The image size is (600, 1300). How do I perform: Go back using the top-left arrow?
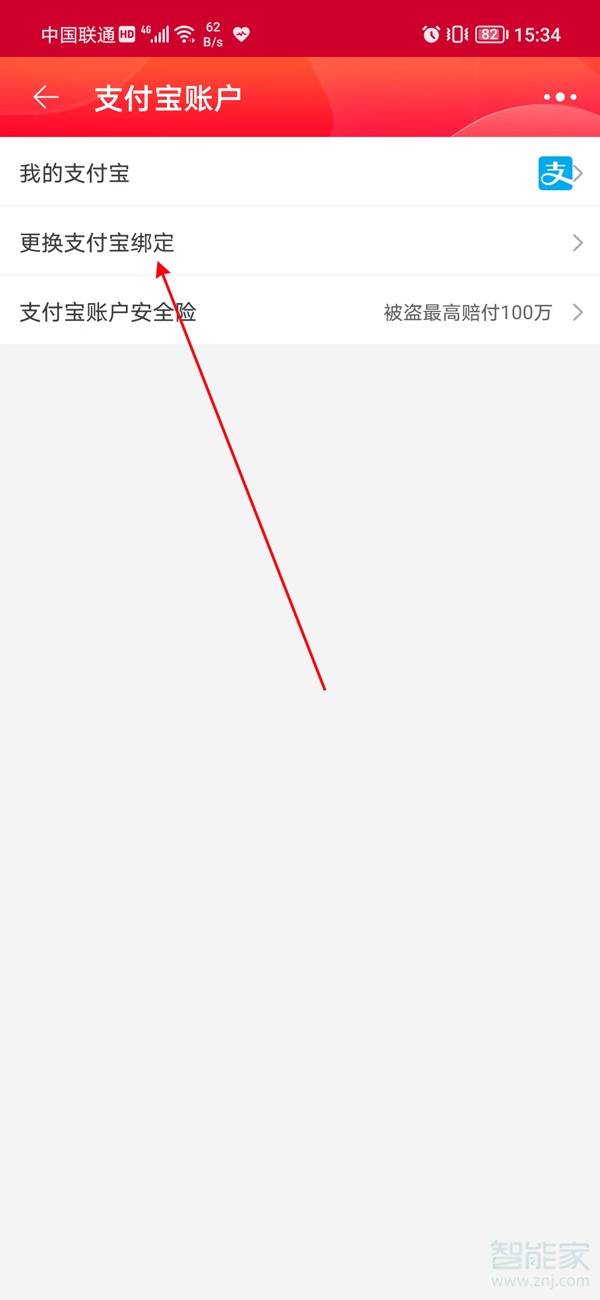click(46, 97)
